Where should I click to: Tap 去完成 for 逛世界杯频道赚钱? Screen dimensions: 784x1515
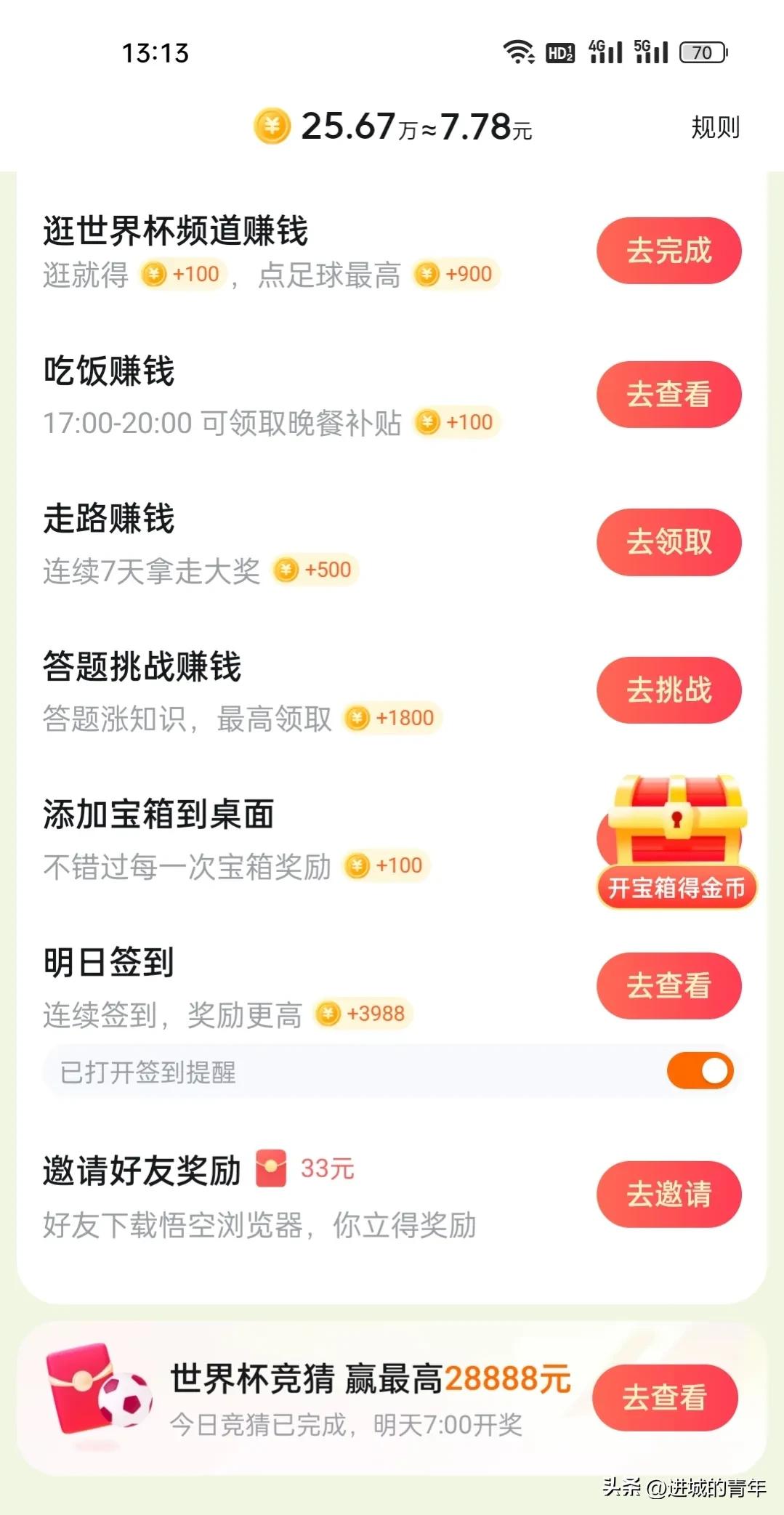pos(668,251)
